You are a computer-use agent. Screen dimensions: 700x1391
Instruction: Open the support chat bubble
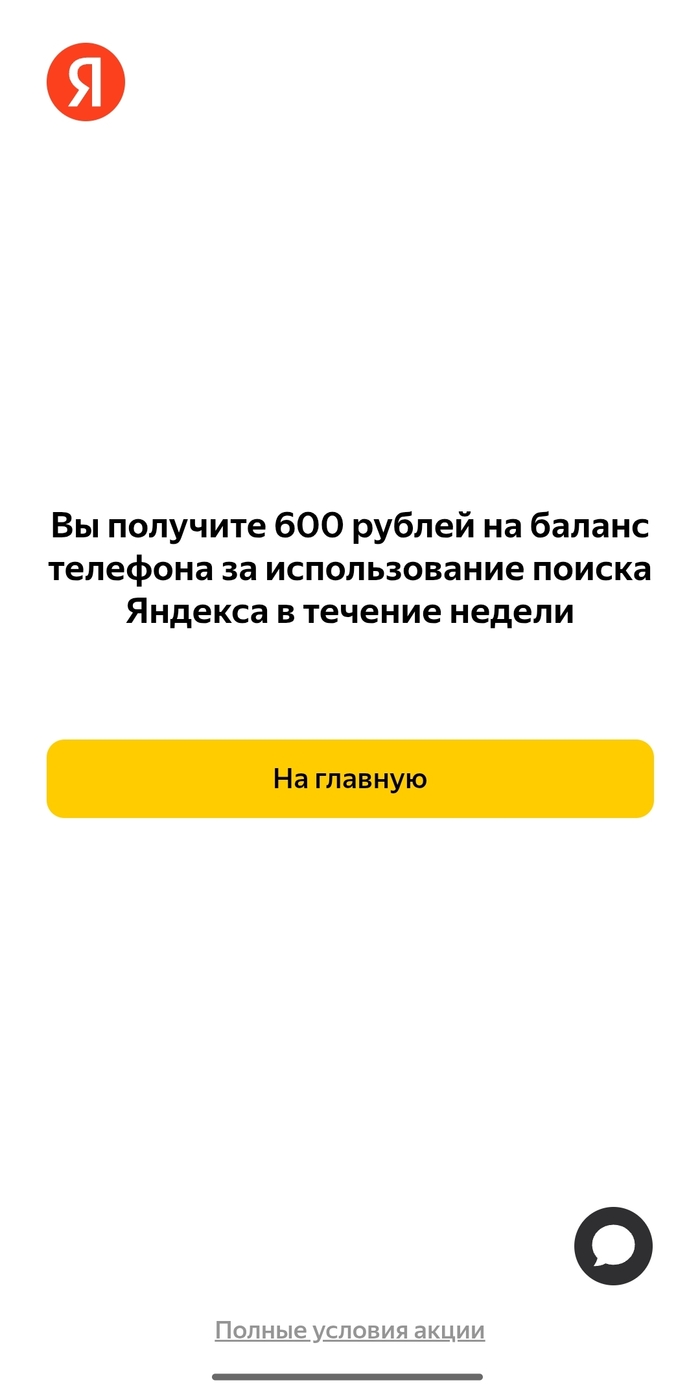pos(613,1245)
